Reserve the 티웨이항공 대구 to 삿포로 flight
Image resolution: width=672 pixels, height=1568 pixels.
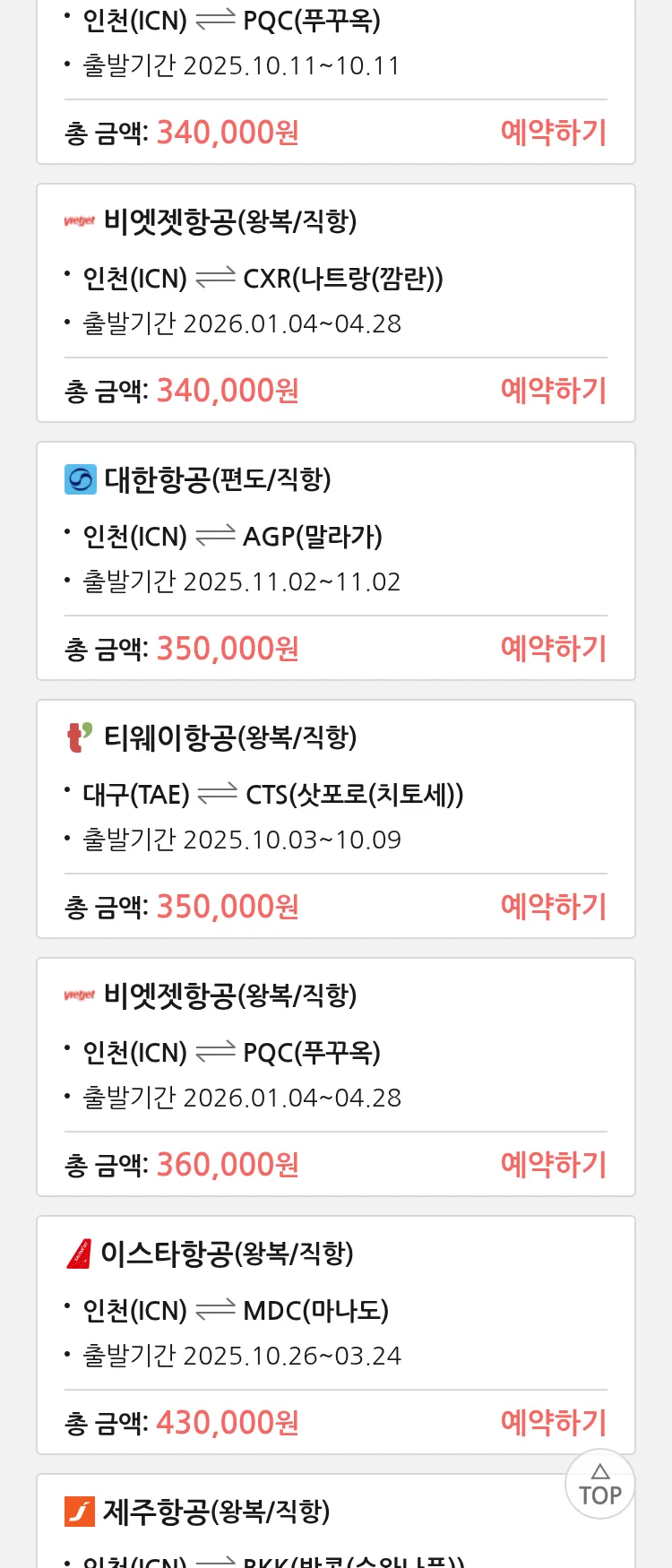click(553, 907)
